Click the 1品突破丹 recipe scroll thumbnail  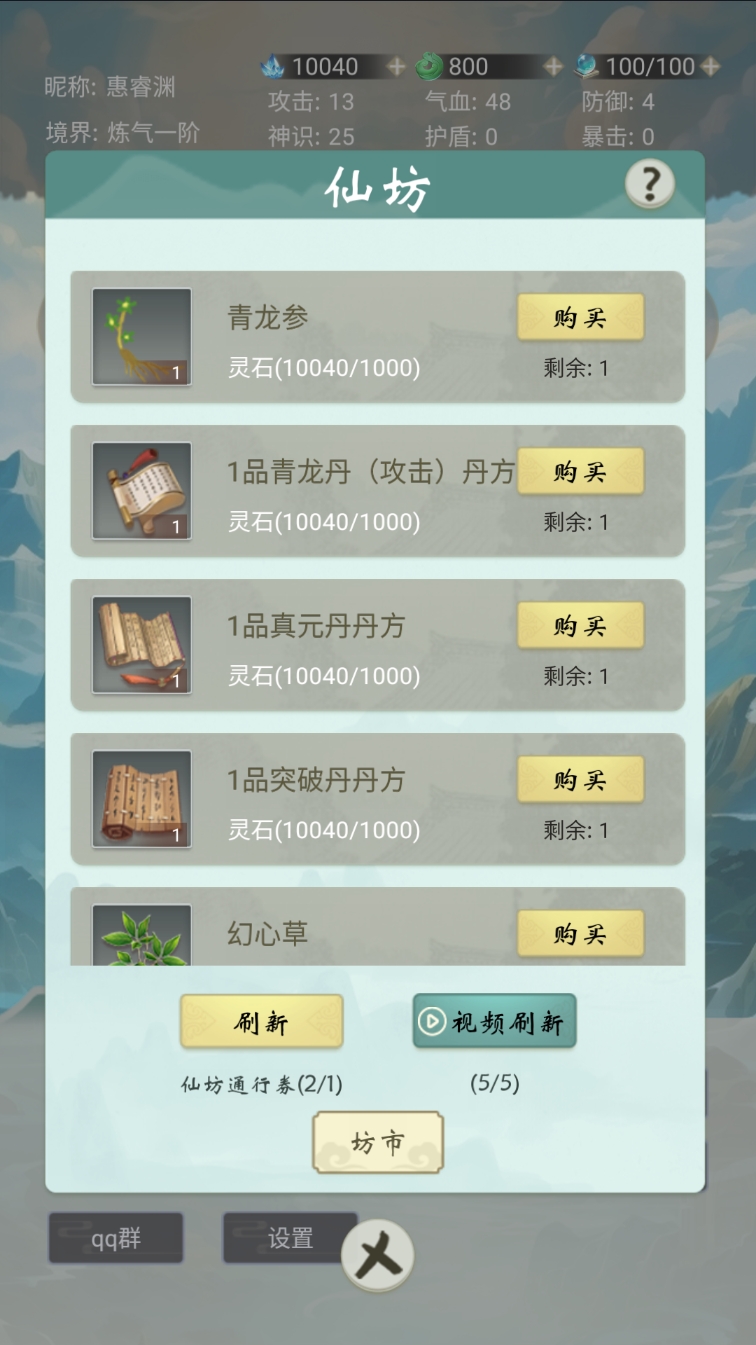141,798
